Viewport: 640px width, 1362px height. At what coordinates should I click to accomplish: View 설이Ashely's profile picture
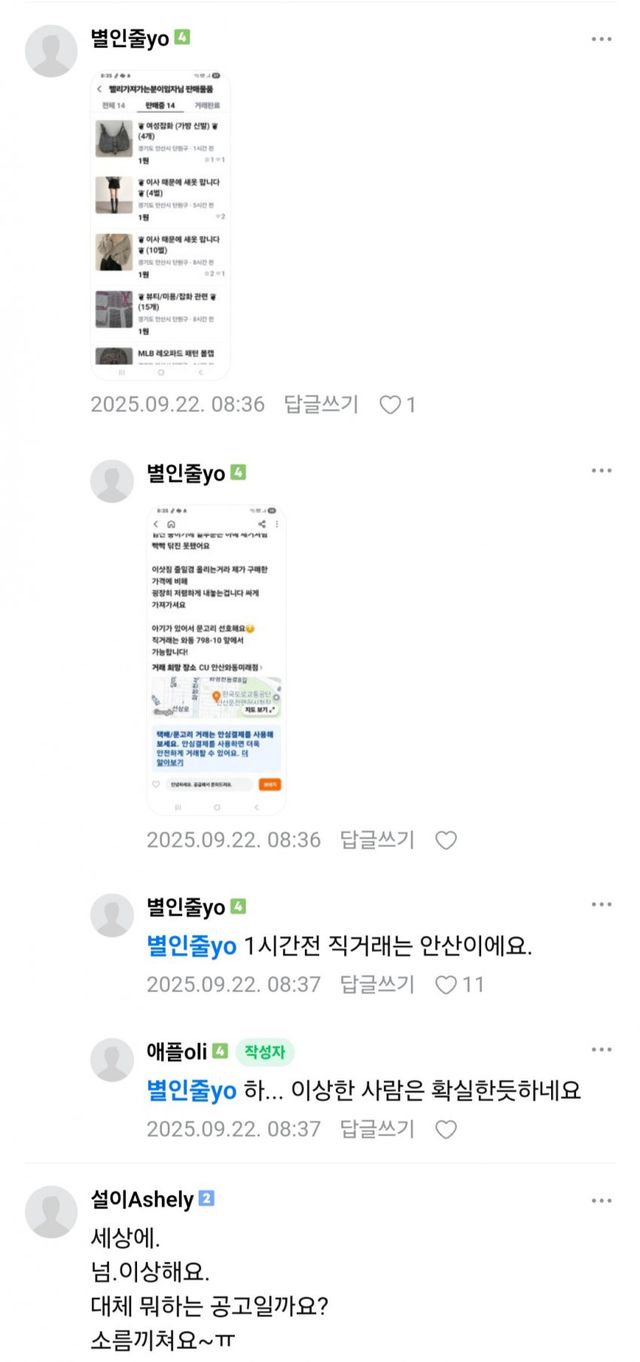51,1212
